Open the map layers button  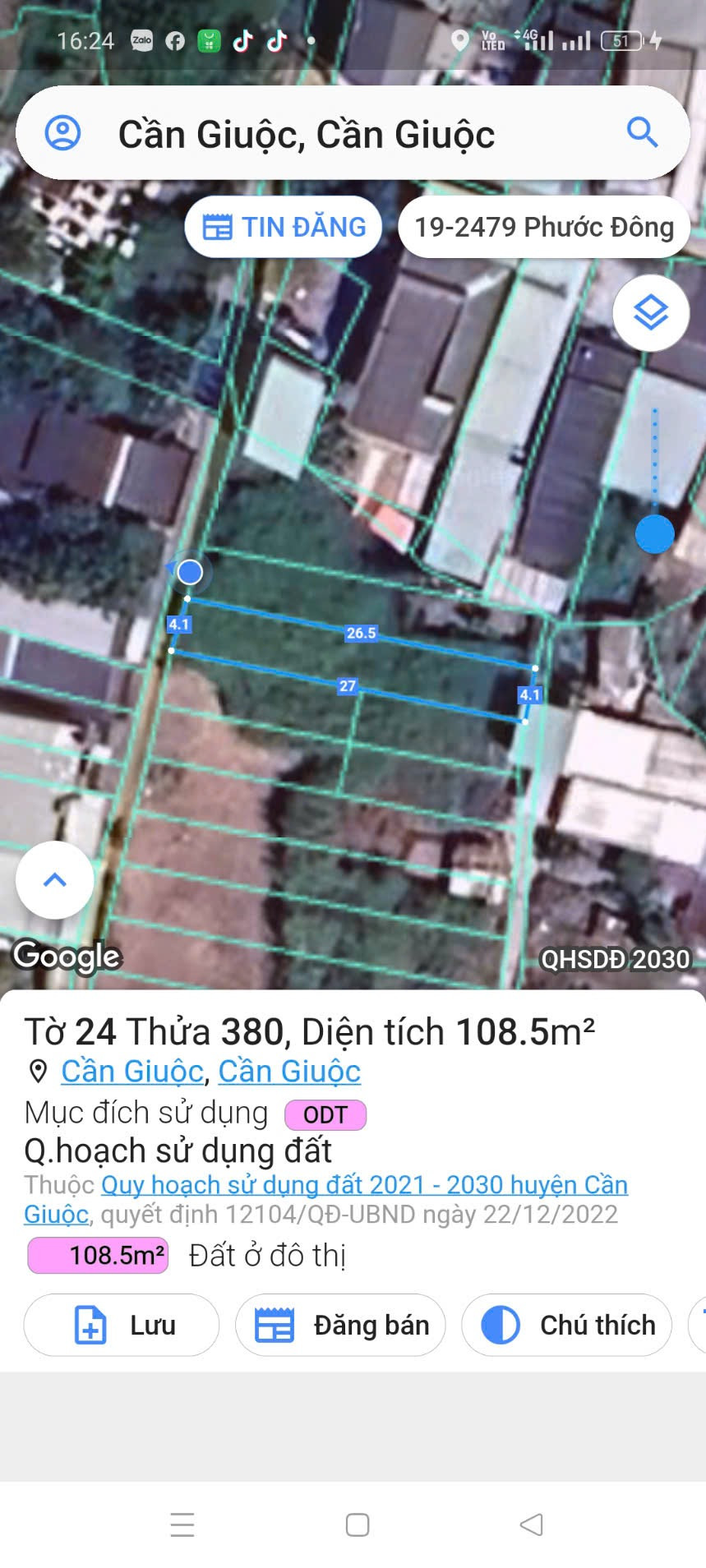pyautogui.click(x=650, y=313)
